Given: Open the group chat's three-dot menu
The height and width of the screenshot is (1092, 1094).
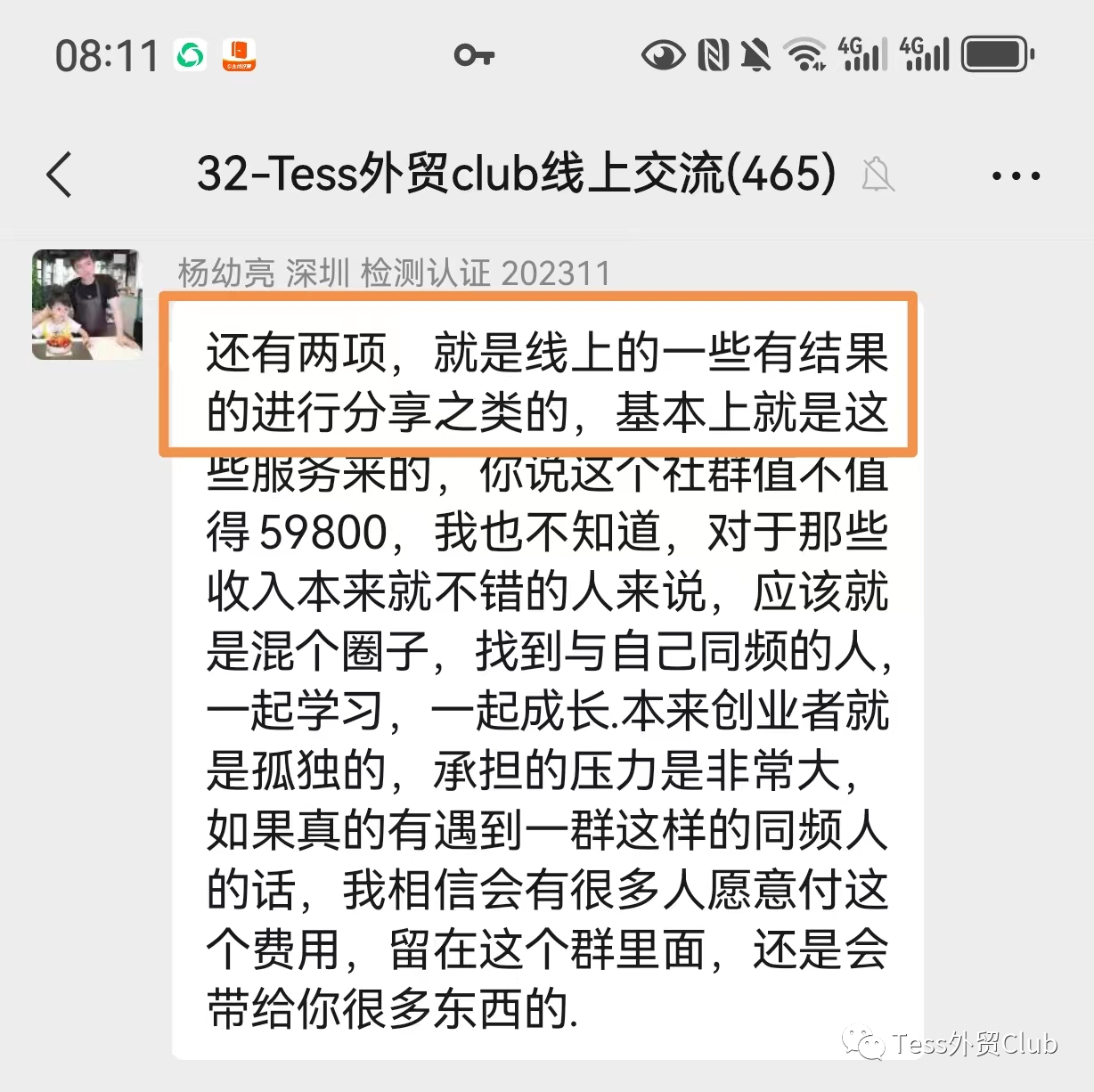Looking at the screenshot, I should tap(1016, 175).
